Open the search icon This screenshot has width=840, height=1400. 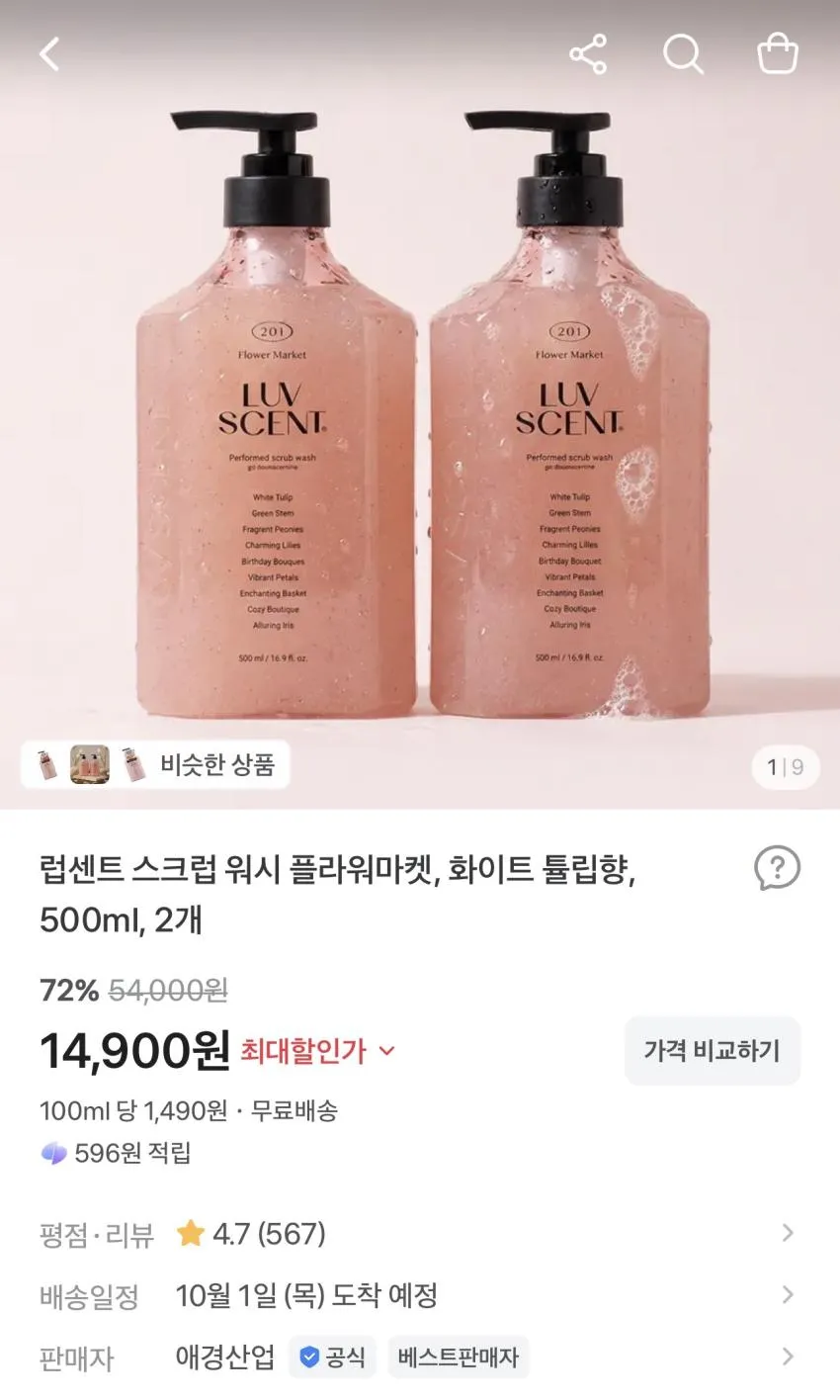683,54
